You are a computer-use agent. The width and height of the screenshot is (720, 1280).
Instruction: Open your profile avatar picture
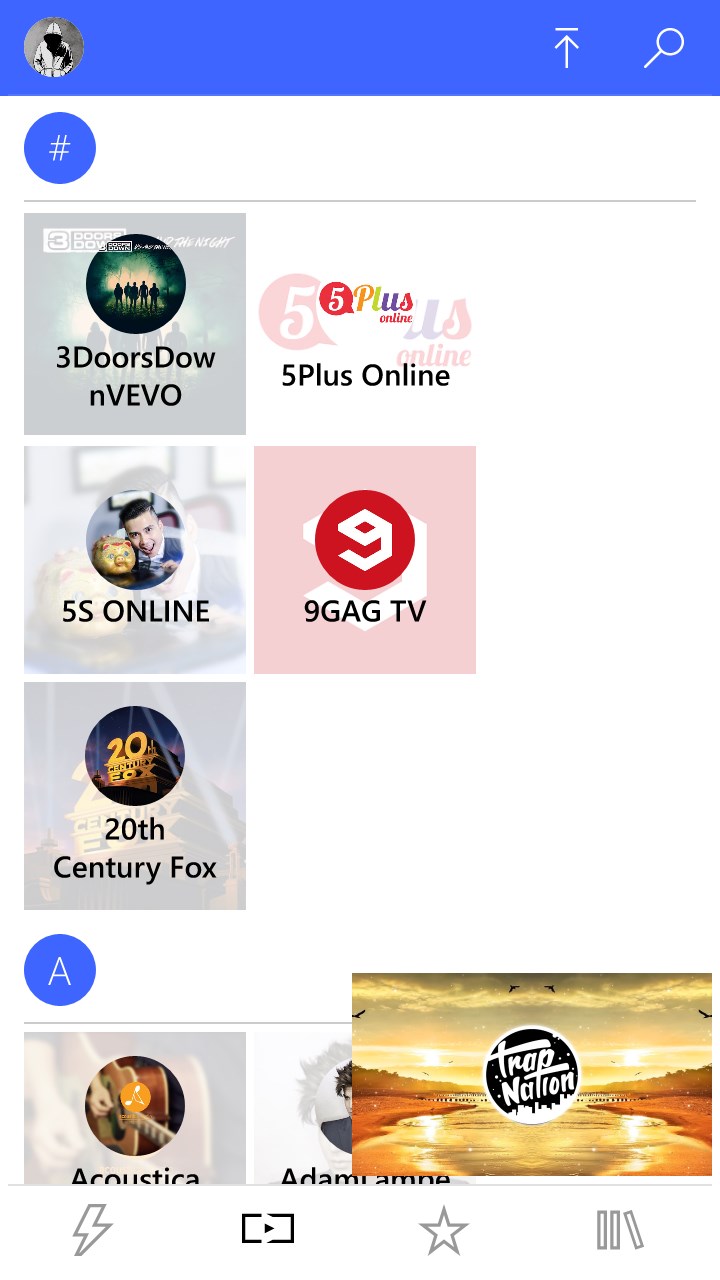53,47
